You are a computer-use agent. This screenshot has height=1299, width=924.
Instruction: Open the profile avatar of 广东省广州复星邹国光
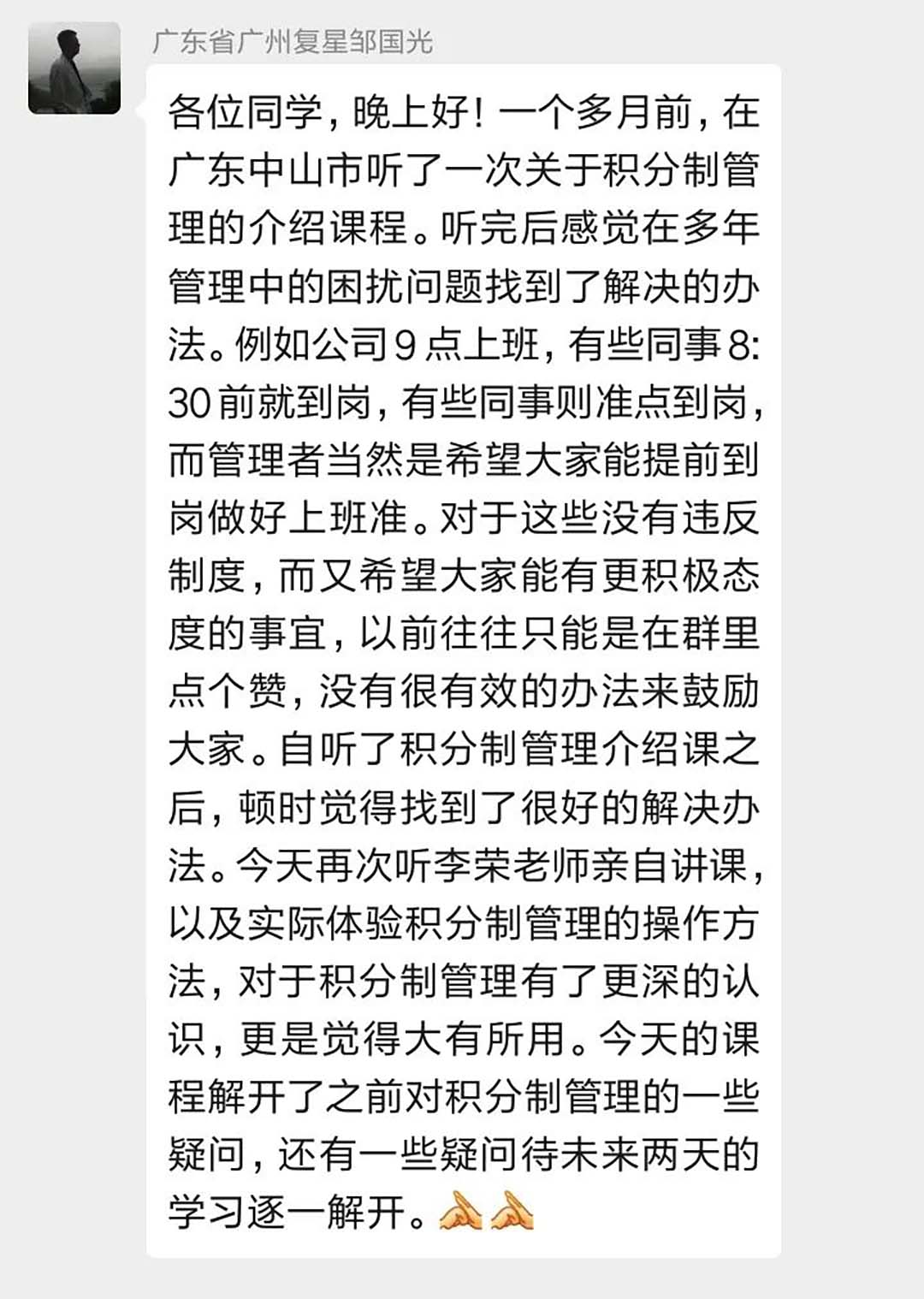[x=74, y=68]
